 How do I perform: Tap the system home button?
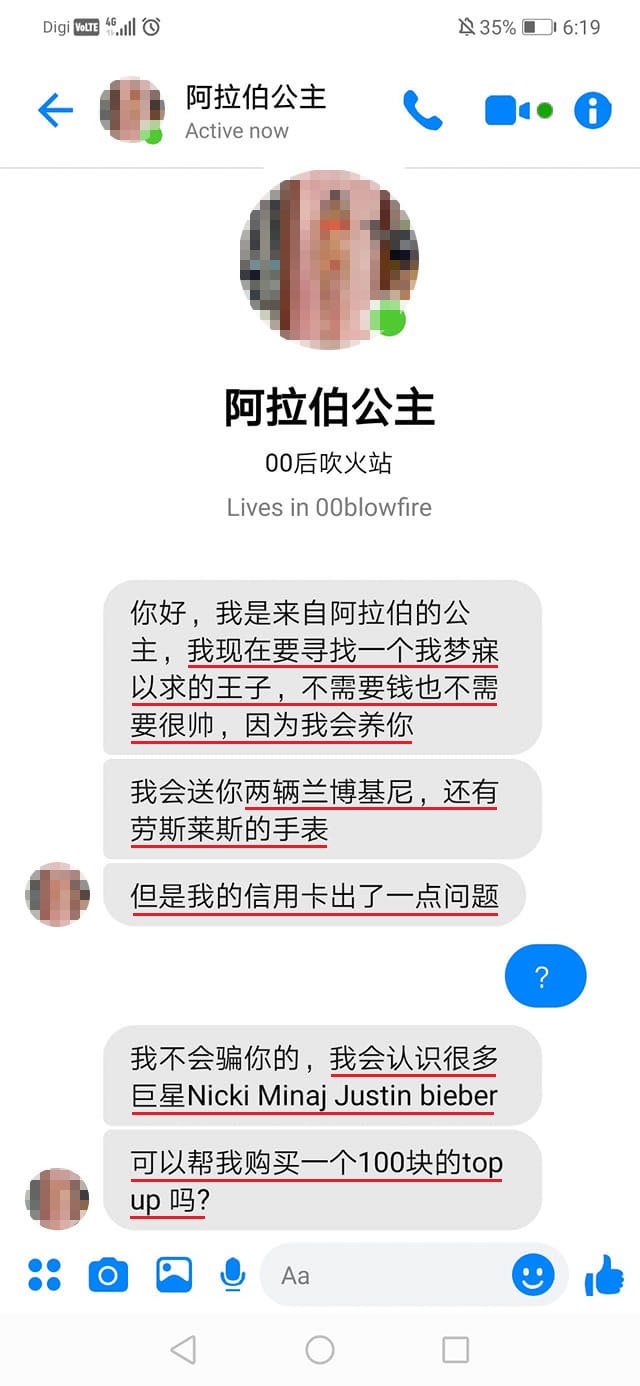point(320,1350)
